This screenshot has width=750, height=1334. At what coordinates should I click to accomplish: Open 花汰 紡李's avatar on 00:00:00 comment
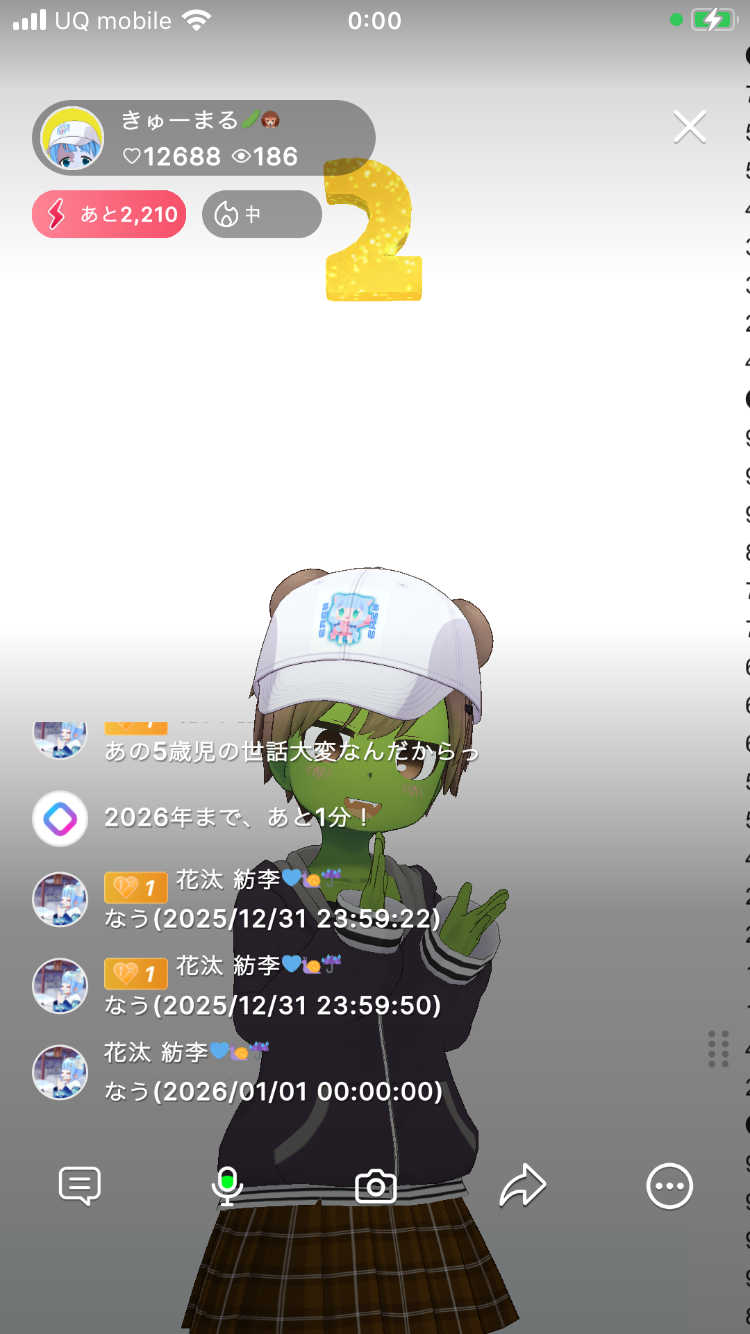(x=60, y=1072)
